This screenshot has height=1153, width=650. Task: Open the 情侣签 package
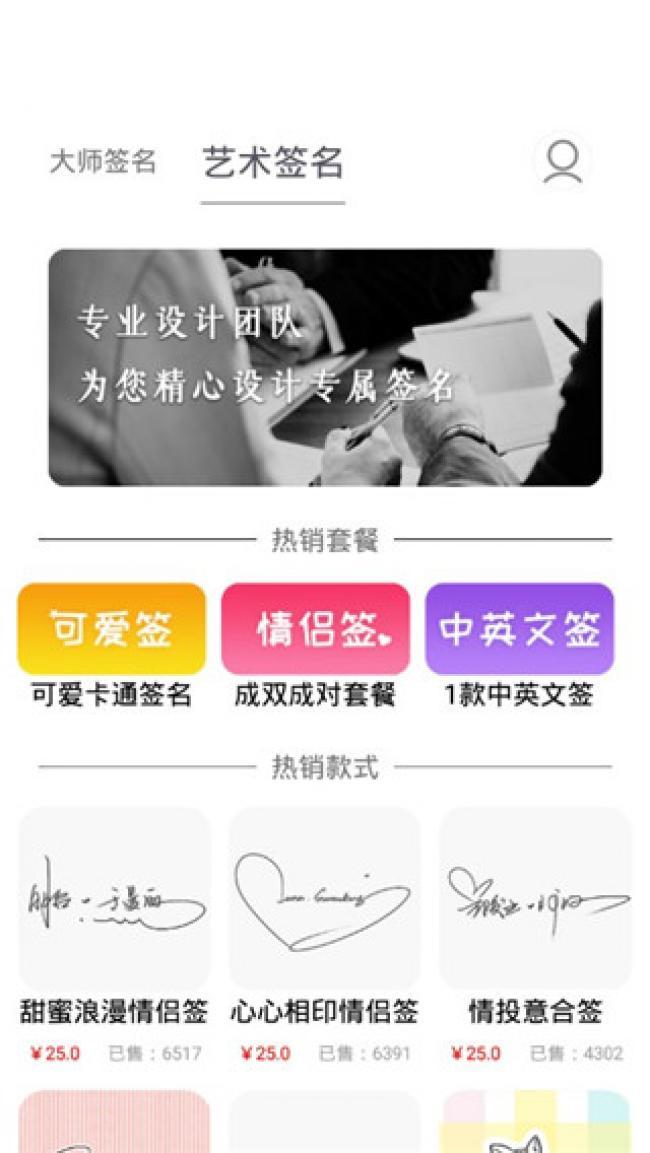click(316, 629)
